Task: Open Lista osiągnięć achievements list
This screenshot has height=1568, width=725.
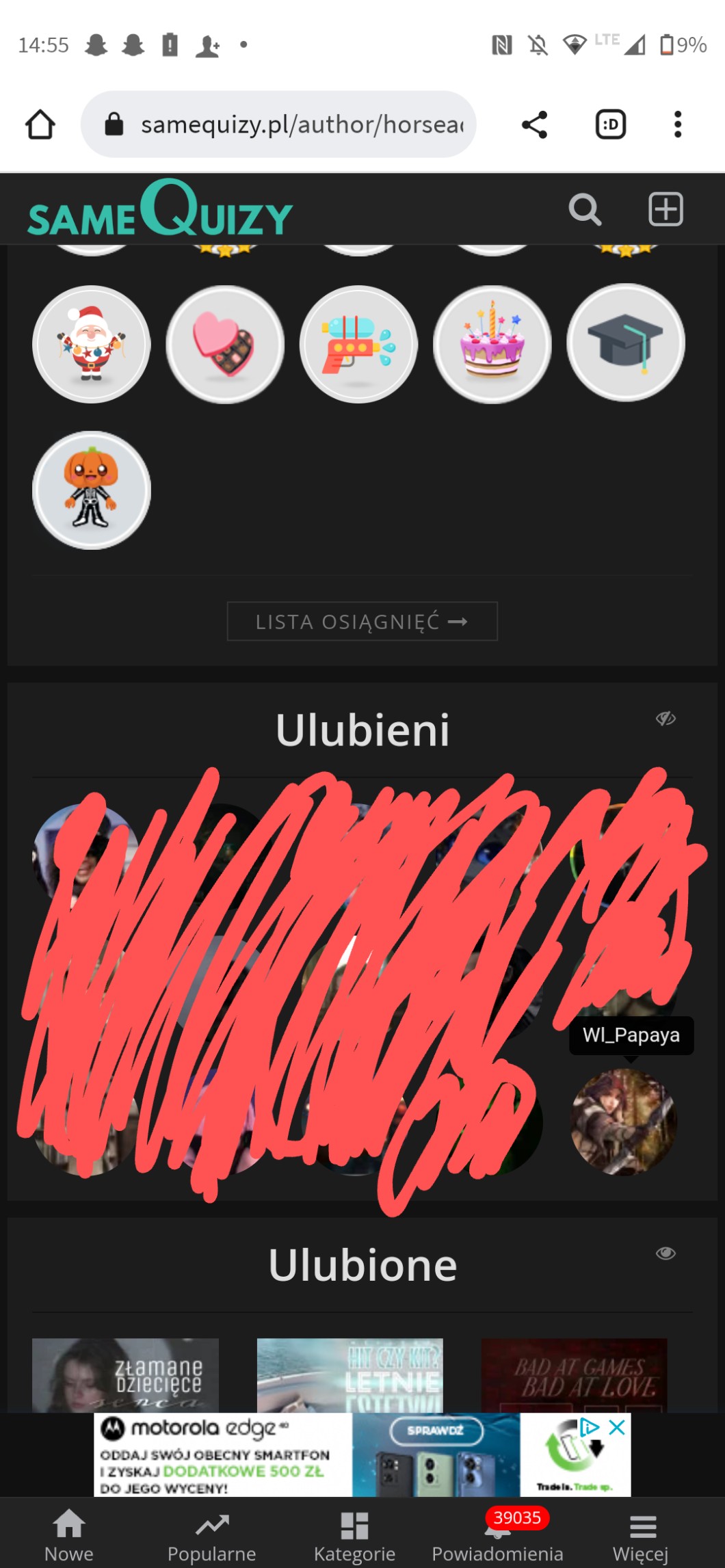Action: click(x=362, y=622)
